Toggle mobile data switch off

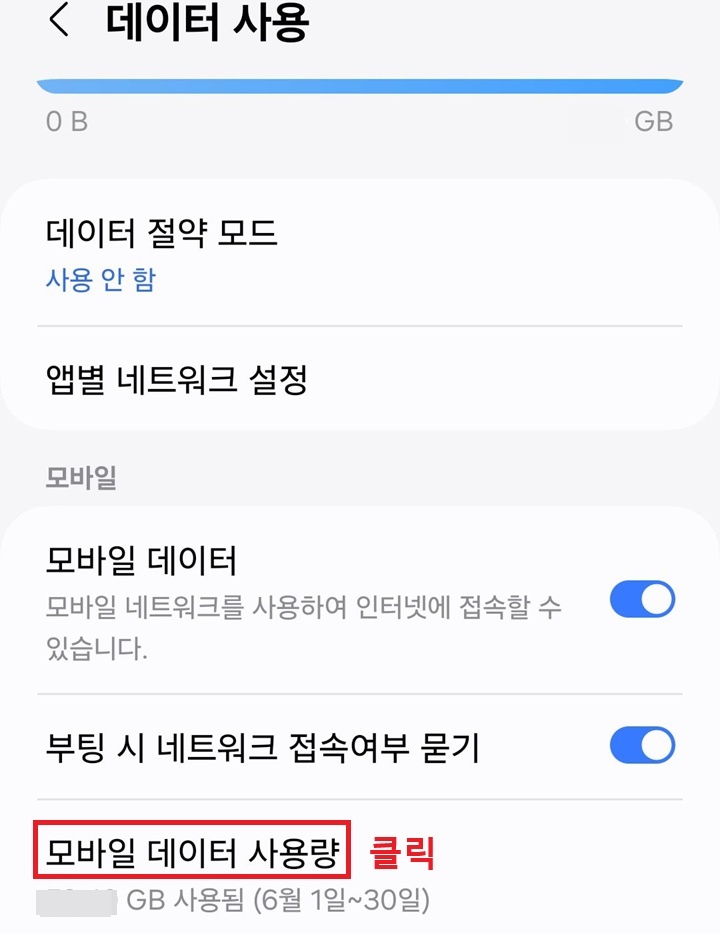click(x=643, y=597)
